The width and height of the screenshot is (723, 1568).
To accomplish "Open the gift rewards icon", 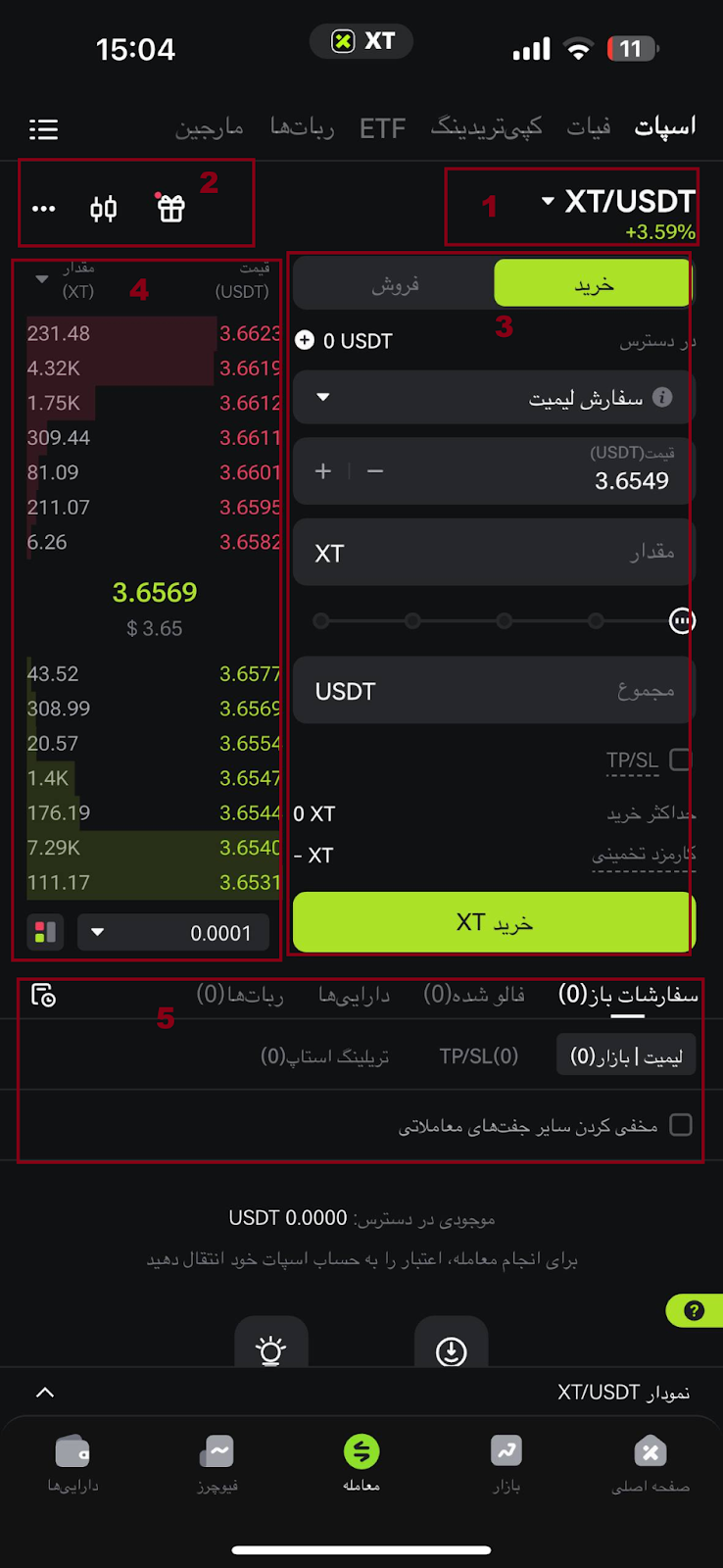I will coord(170,208).
